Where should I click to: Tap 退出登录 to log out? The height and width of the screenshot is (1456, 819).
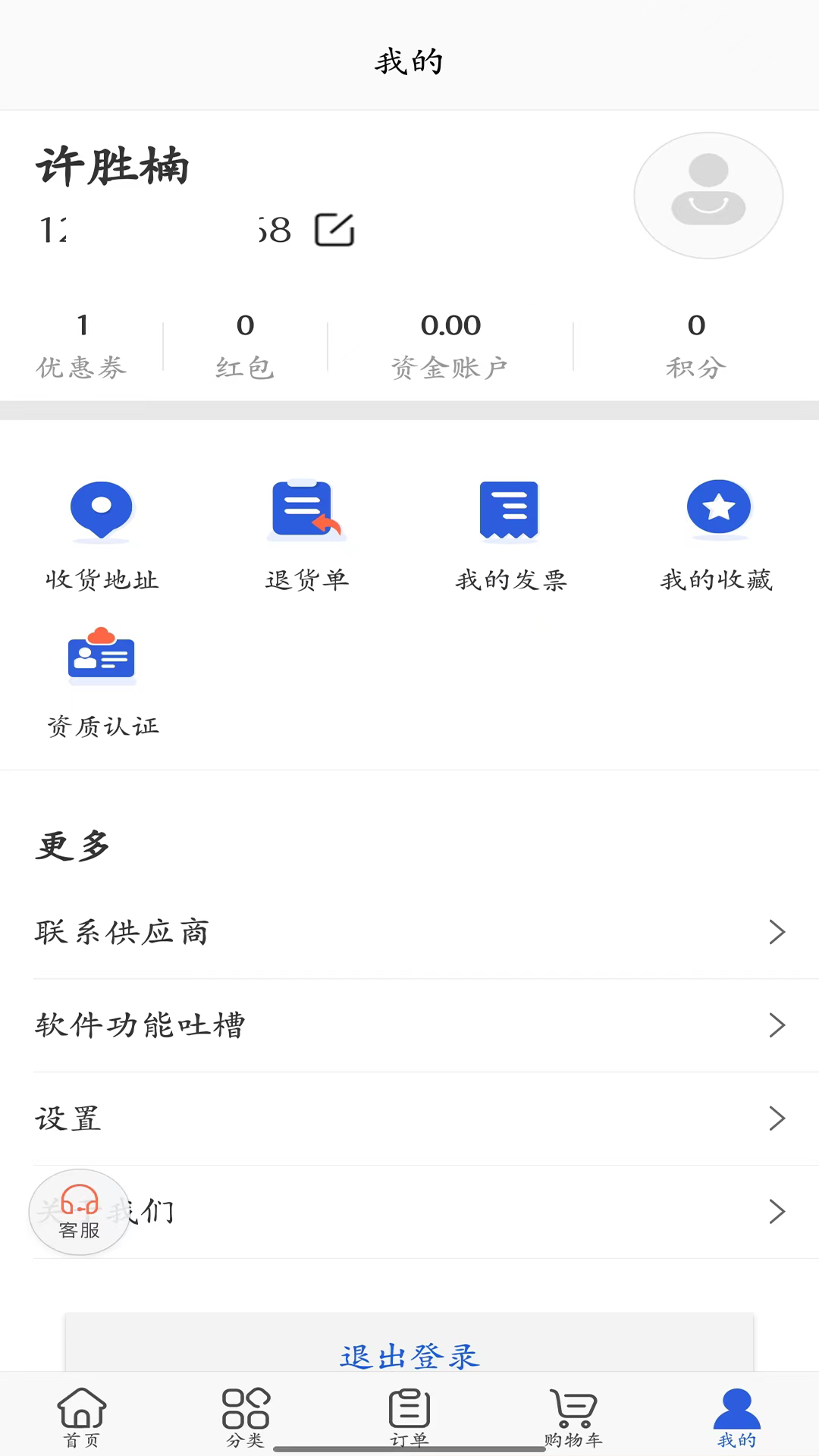pyautogui.click(x=409, y=1351)
